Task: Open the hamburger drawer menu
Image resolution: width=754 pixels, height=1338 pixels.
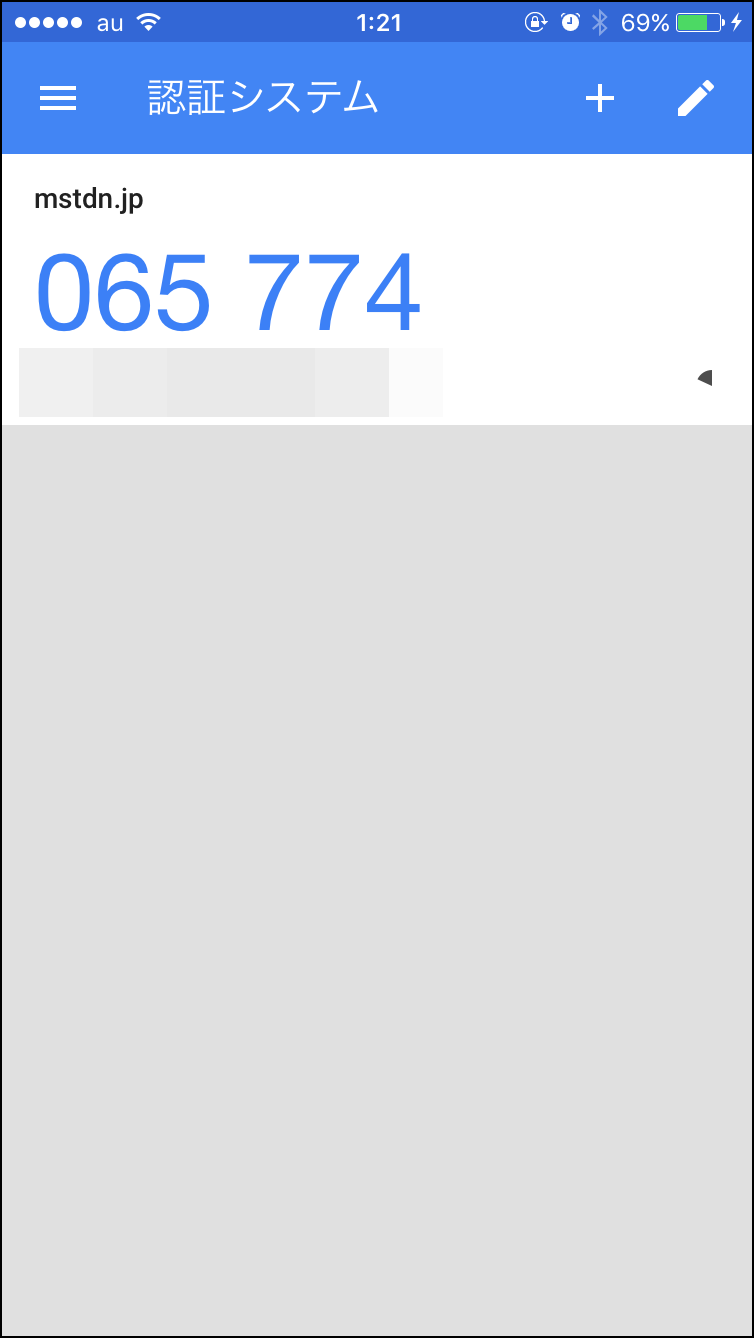Action: [x=58, y=98]
